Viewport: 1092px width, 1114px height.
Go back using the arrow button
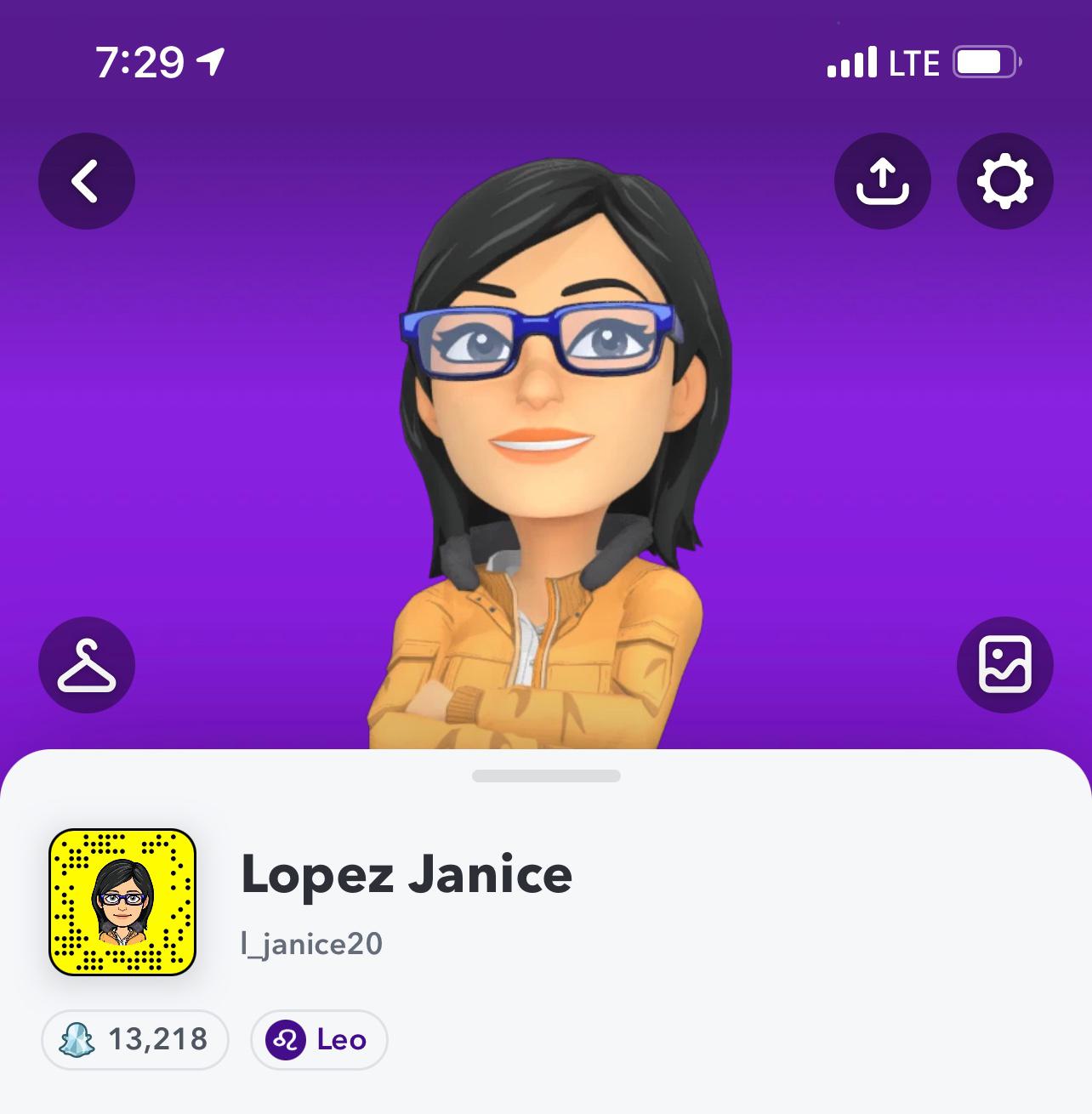[87, 181]
